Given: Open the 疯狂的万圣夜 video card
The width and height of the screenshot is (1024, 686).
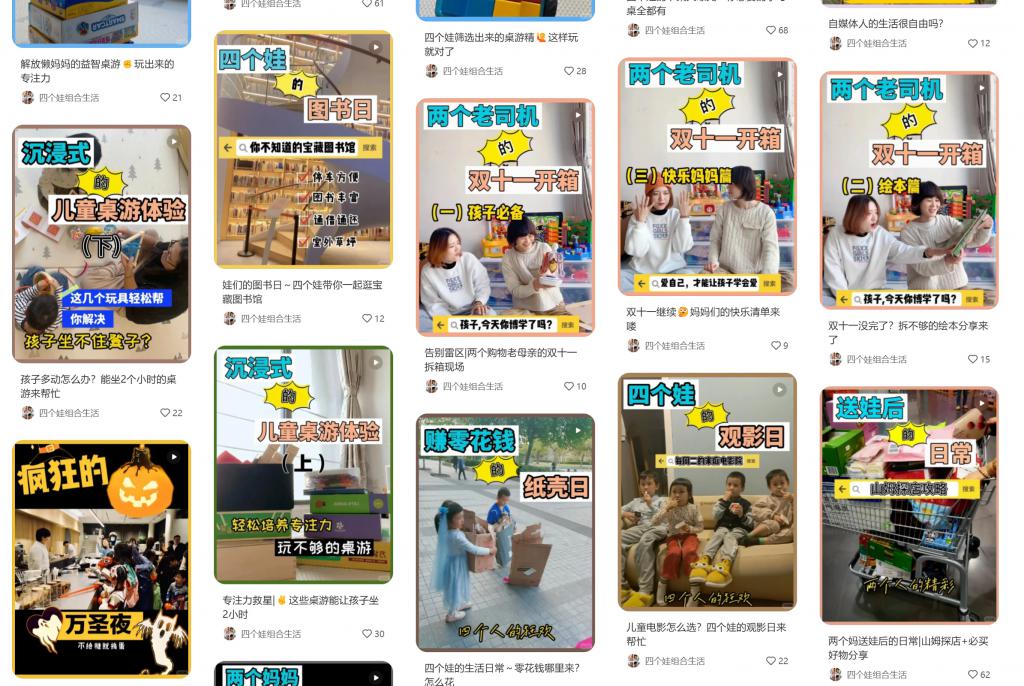Looking at the screenshot, I should [101, 560].
